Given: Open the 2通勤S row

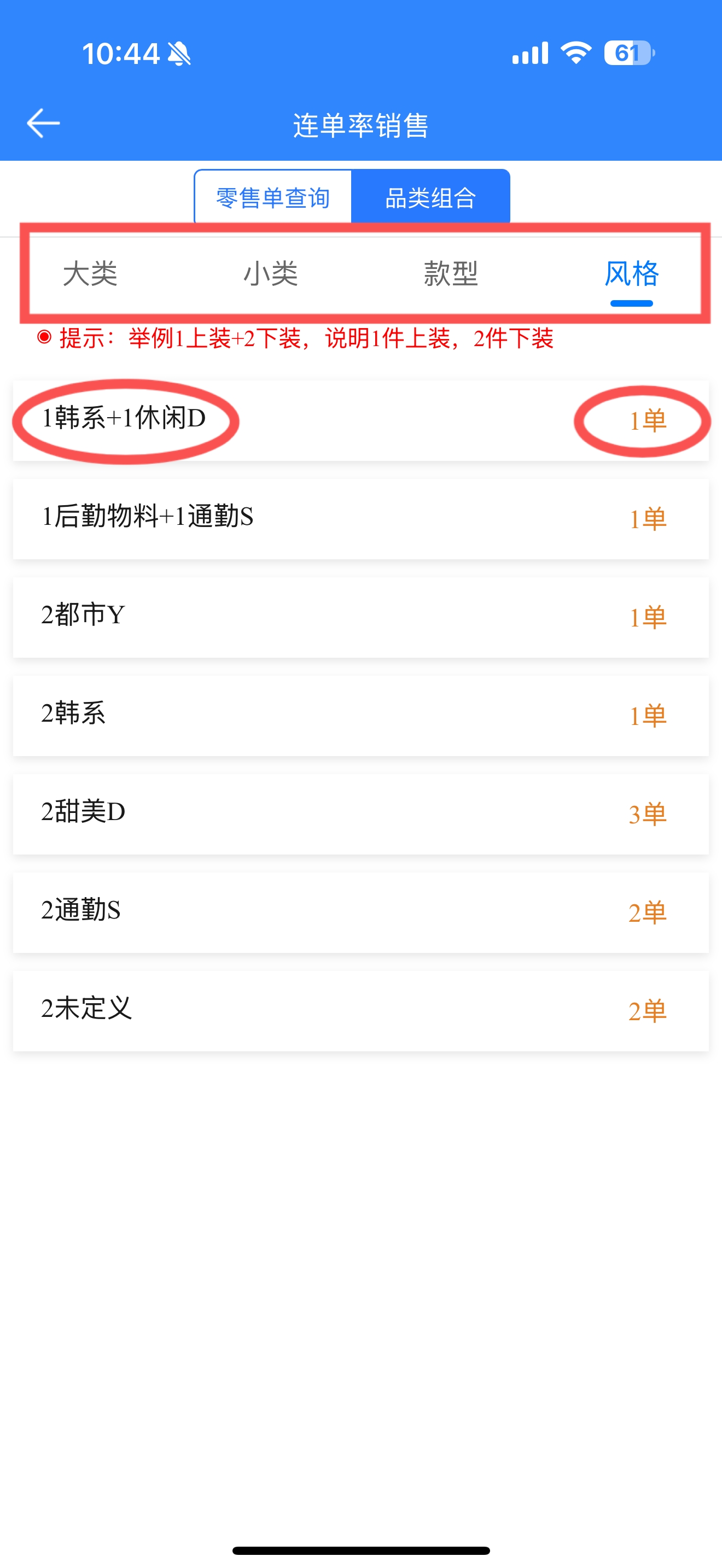Looking at the screenshot, I should [x=361, y=913].
